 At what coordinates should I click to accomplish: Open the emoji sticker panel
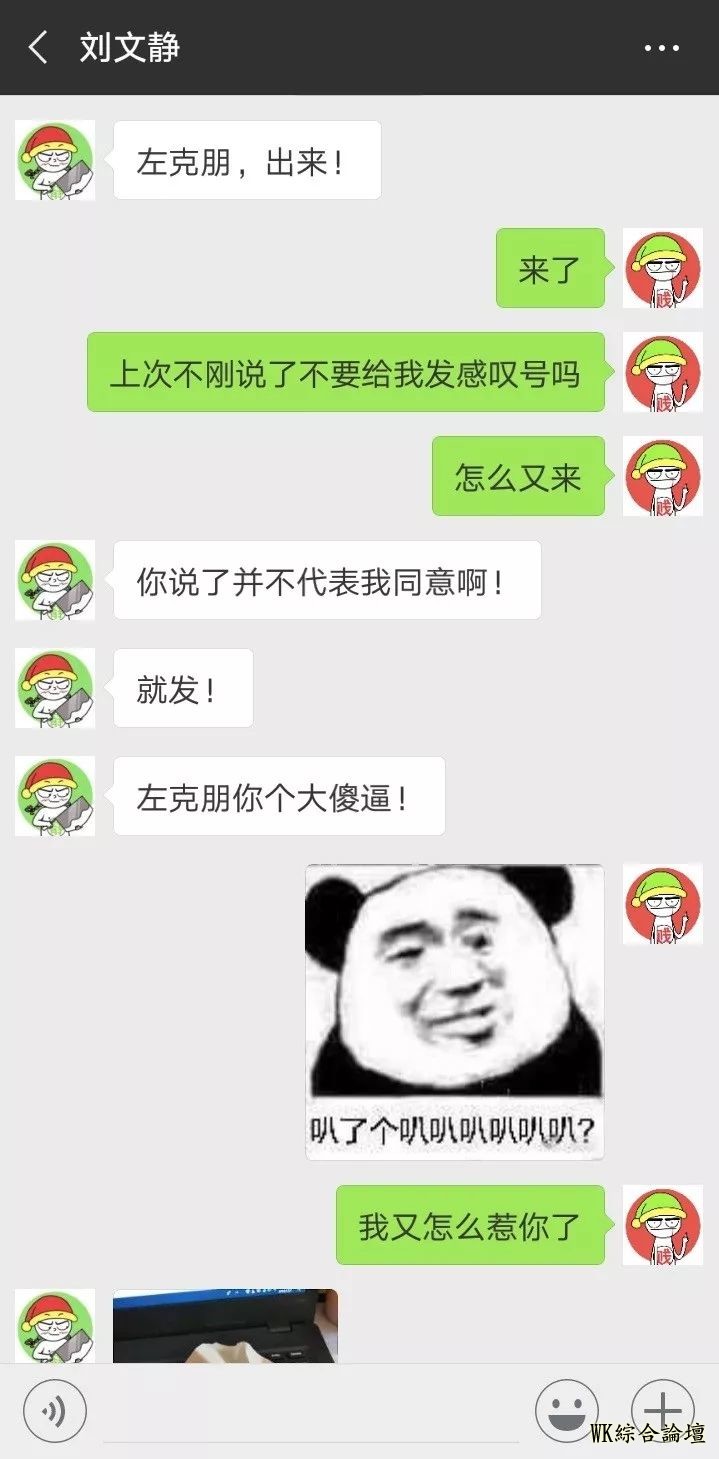566,1411
